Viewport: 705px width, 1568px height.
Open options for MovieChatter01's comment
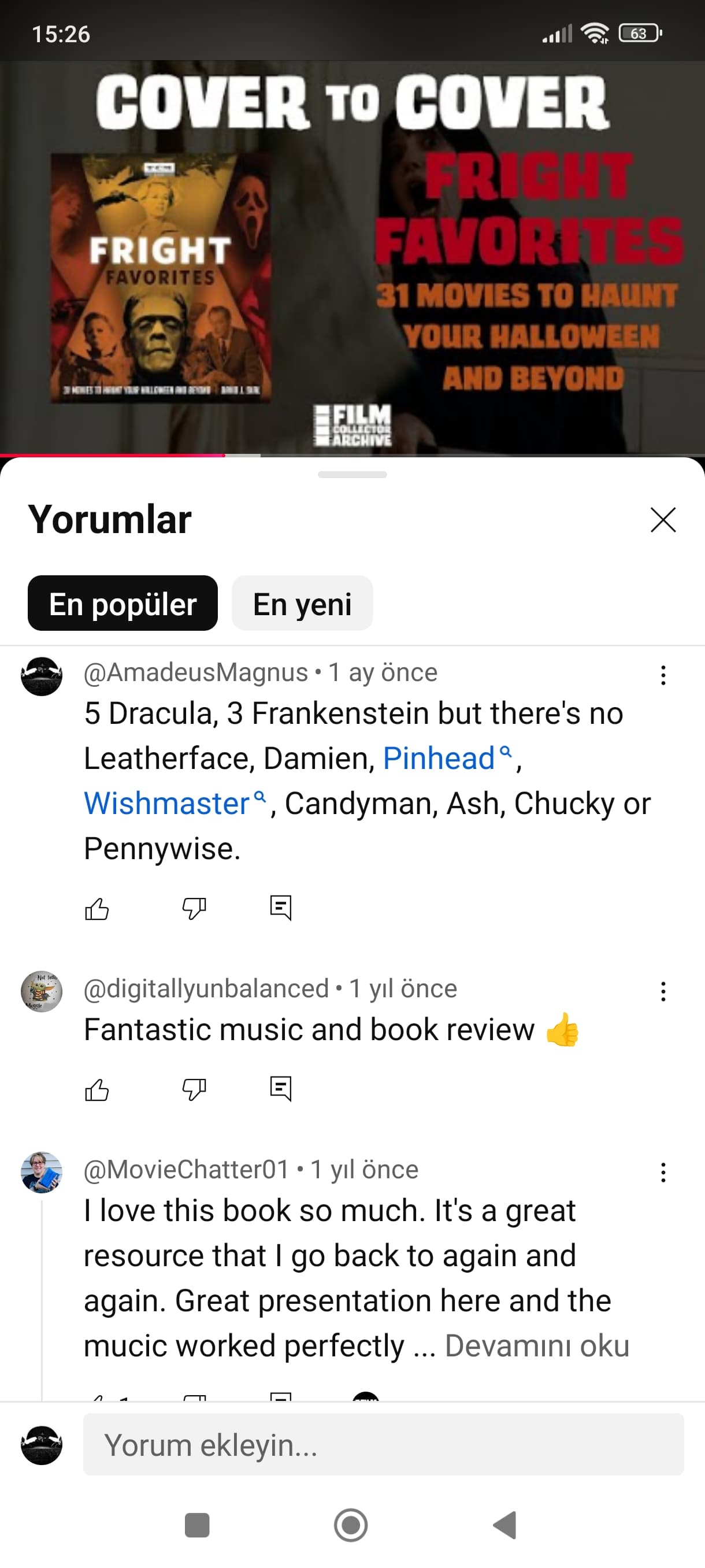(x=663, y=1173)
